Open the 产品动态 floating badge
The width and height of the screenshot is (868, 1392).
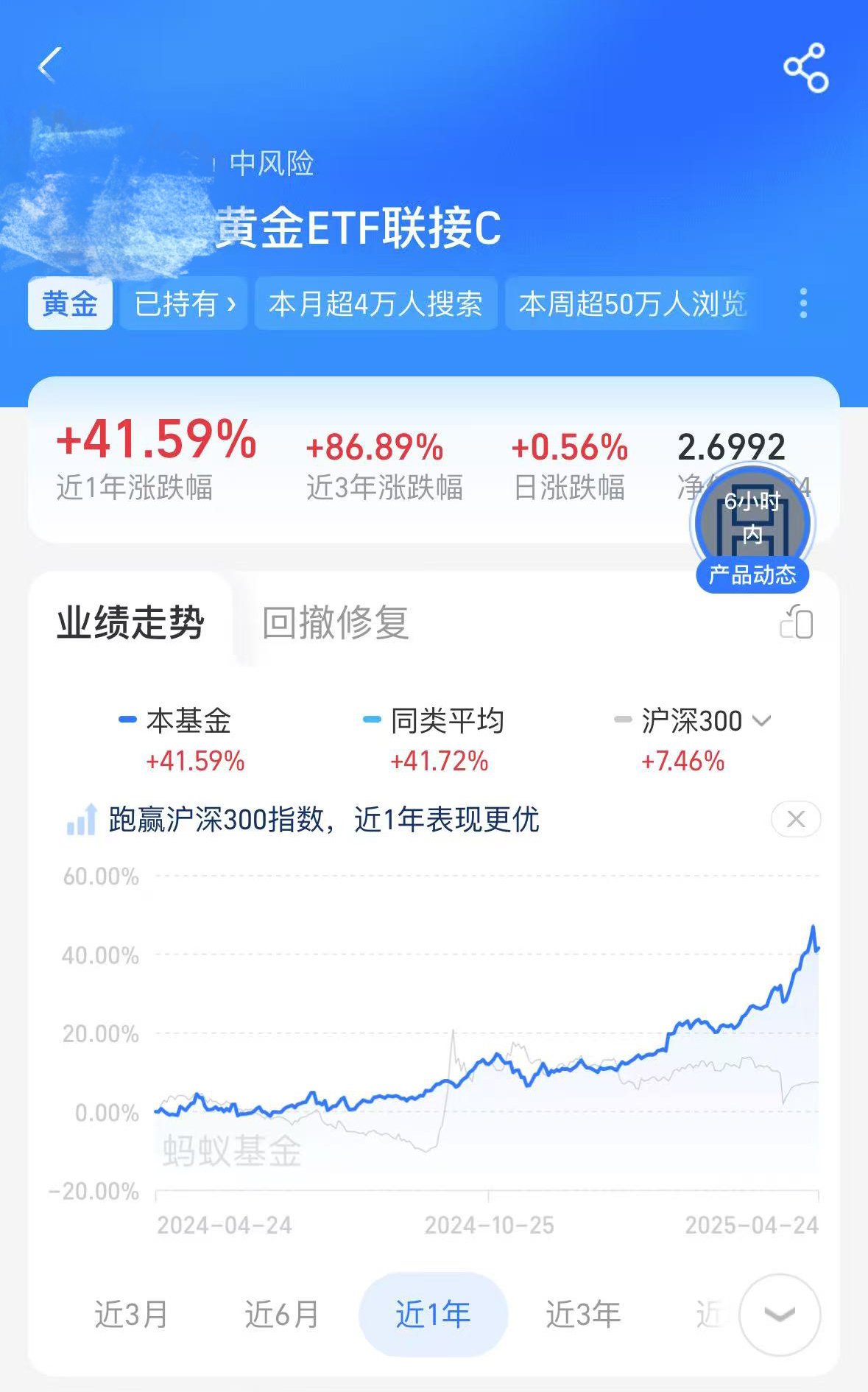coord(752,532)
